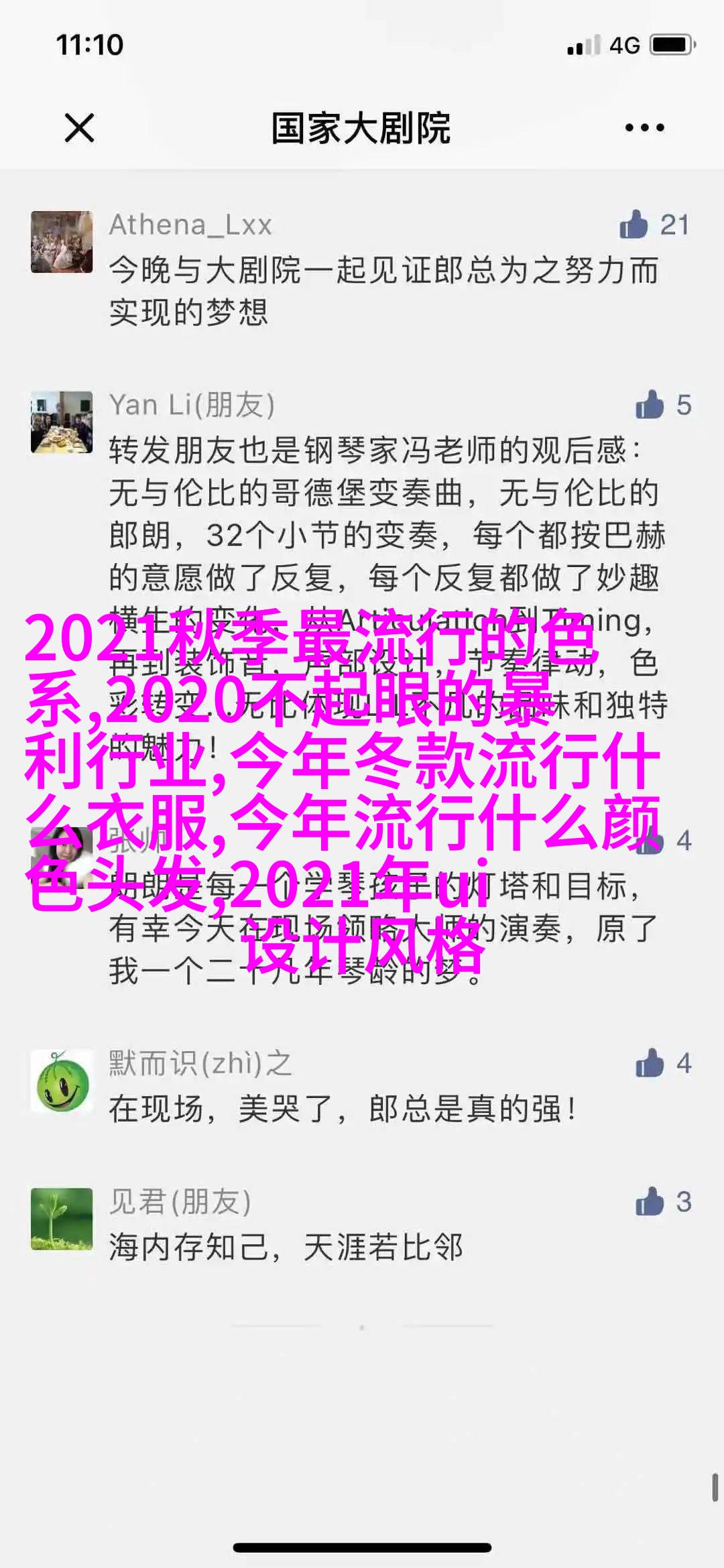724x1568 pixels.
Task: Like Athena_Lxx's comment
Action: coord(633,225)
